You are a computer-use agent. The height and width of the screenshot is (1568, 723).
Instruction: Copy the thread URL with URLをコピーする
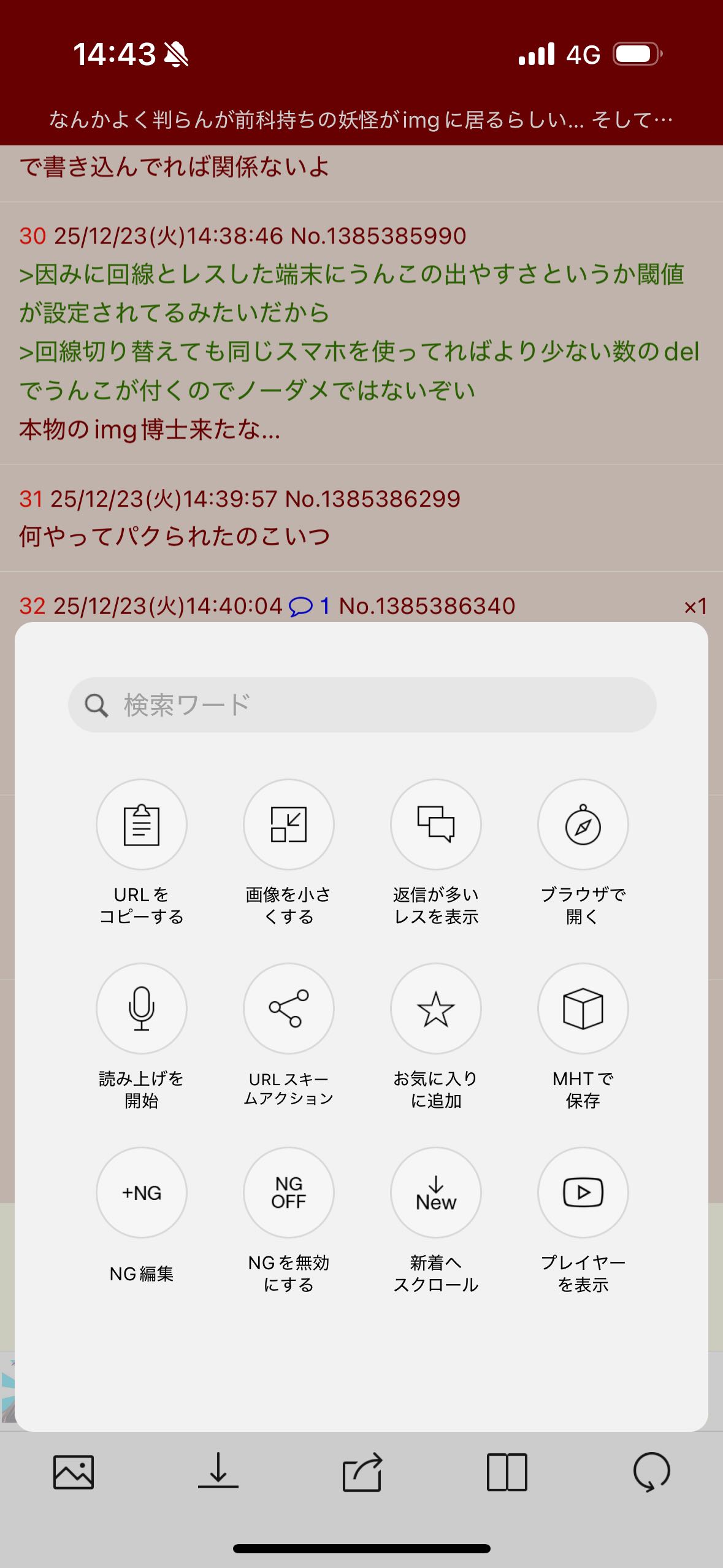142,824
